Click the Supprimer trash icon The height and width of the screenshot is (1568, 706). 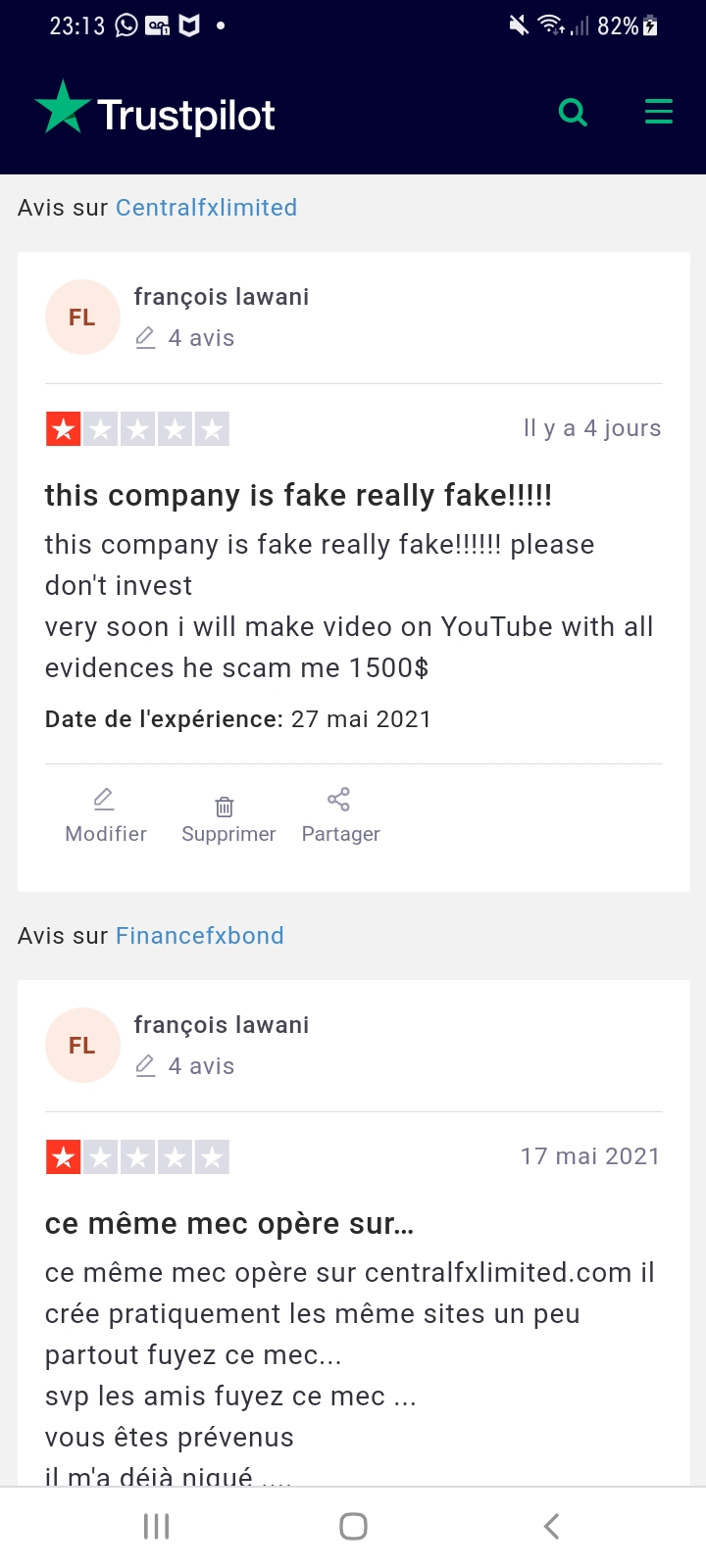point(225,806)
